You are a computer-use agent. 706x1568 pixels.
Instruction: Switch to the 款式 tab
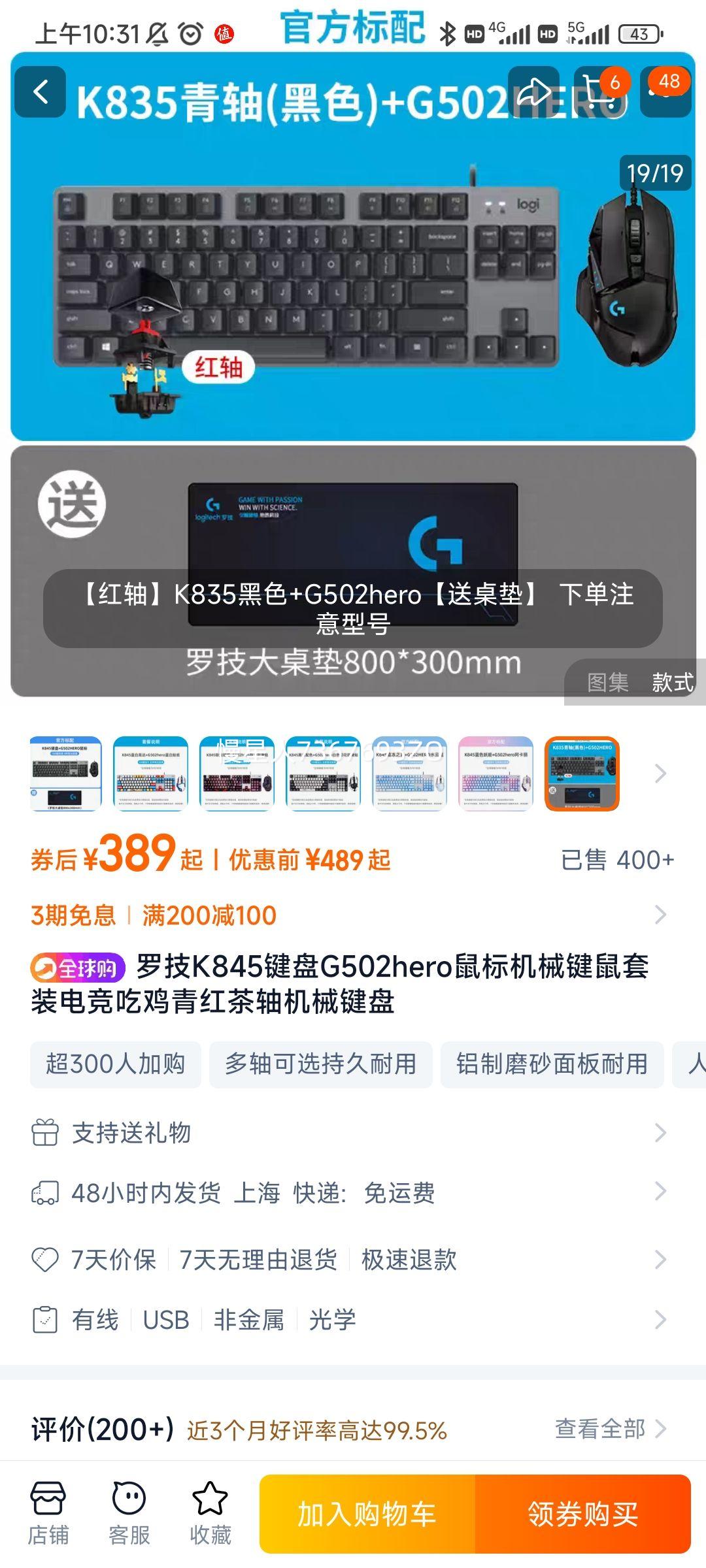672,681
